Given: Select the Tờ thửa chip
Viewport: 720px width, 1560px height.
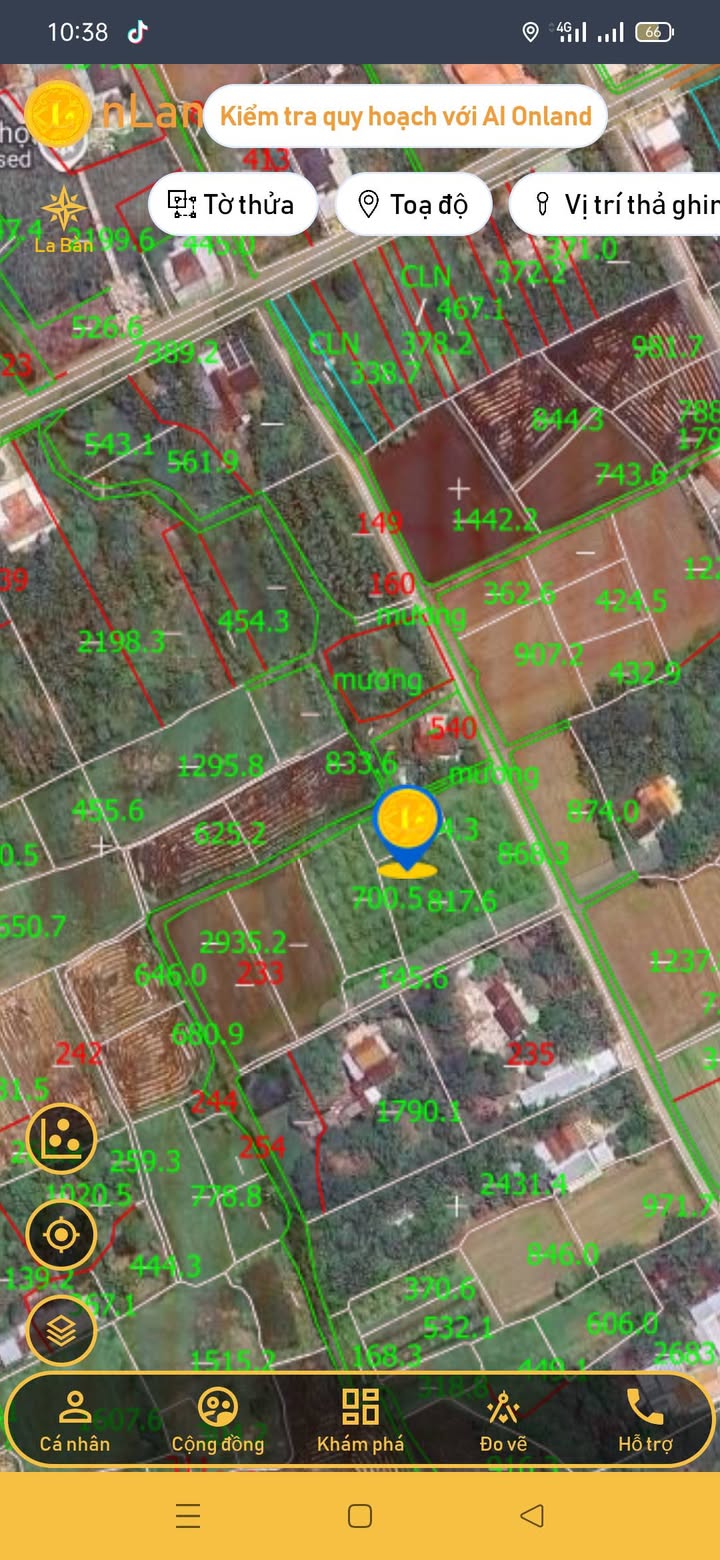Looking at the screenshot, I should [233, 205].
